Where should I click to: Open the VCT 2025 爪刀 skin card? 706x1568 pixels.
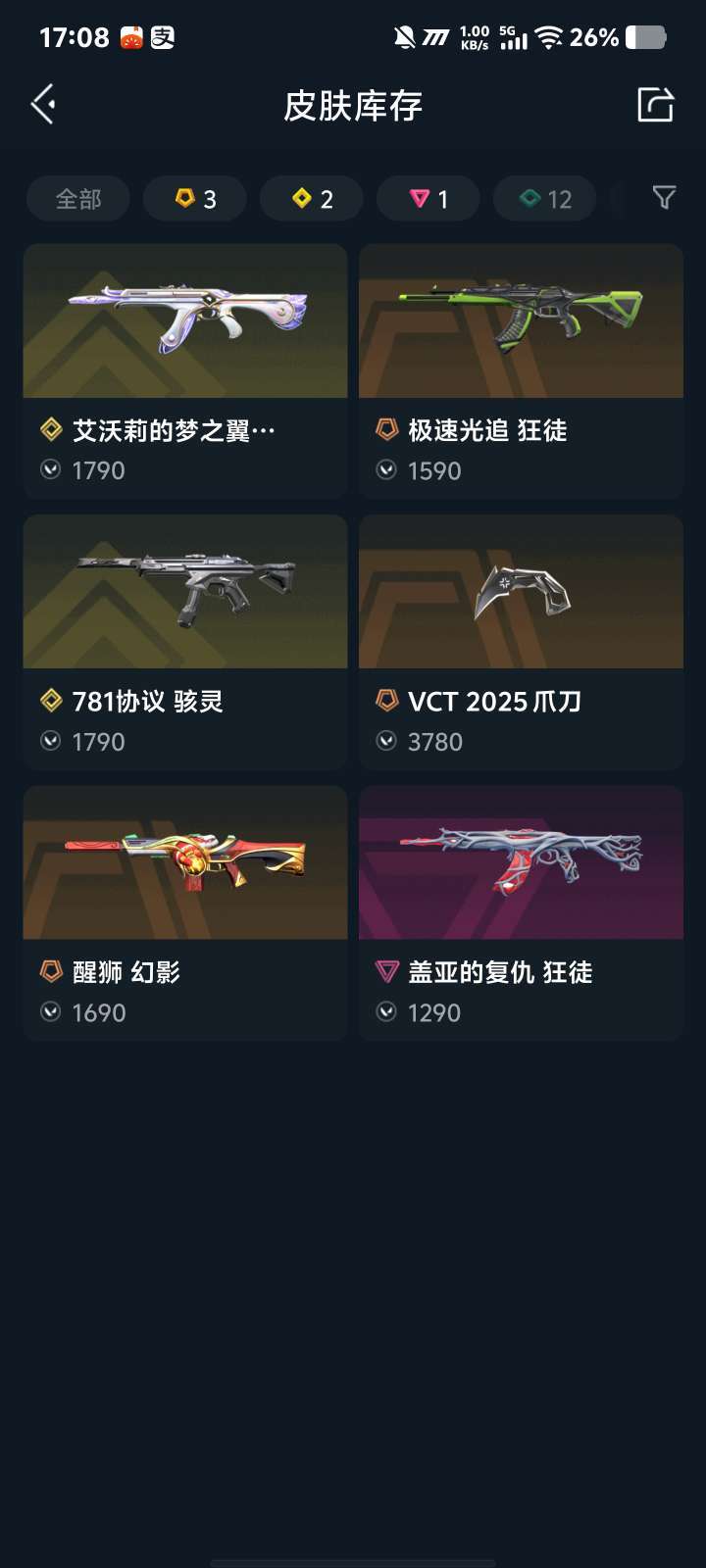tap(521, 641)
